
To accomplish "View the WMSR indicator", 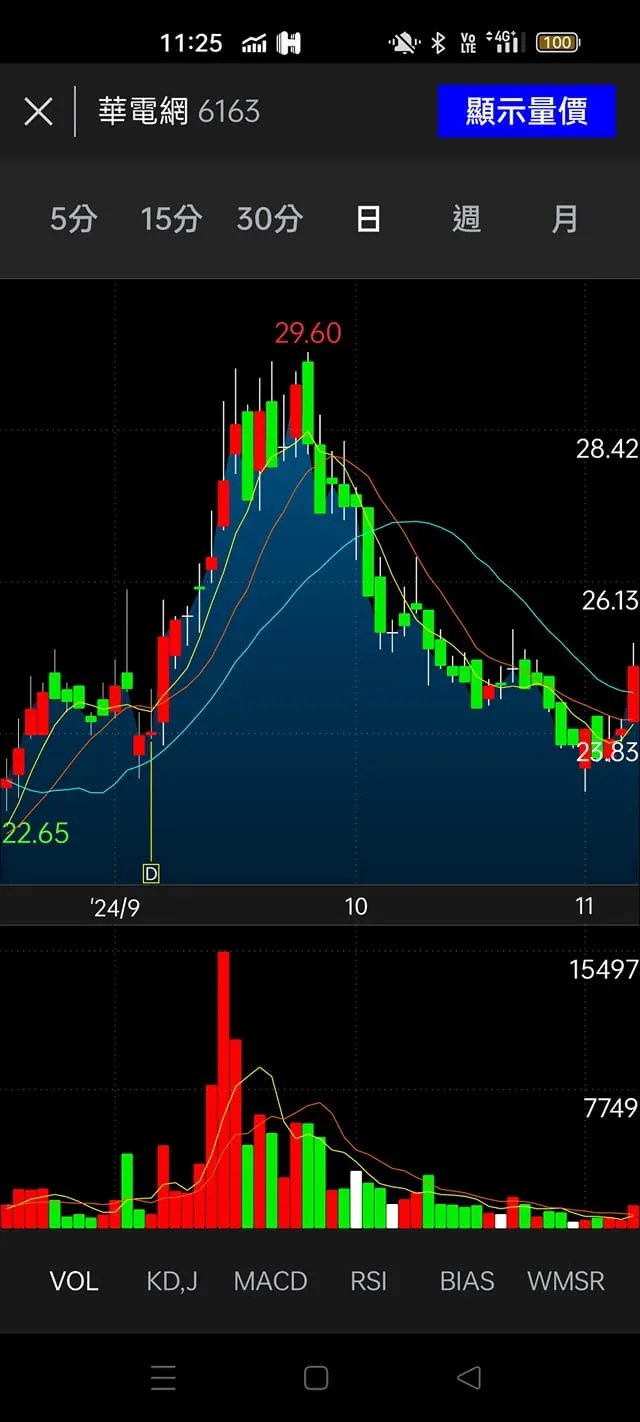I will (566, 1281).
